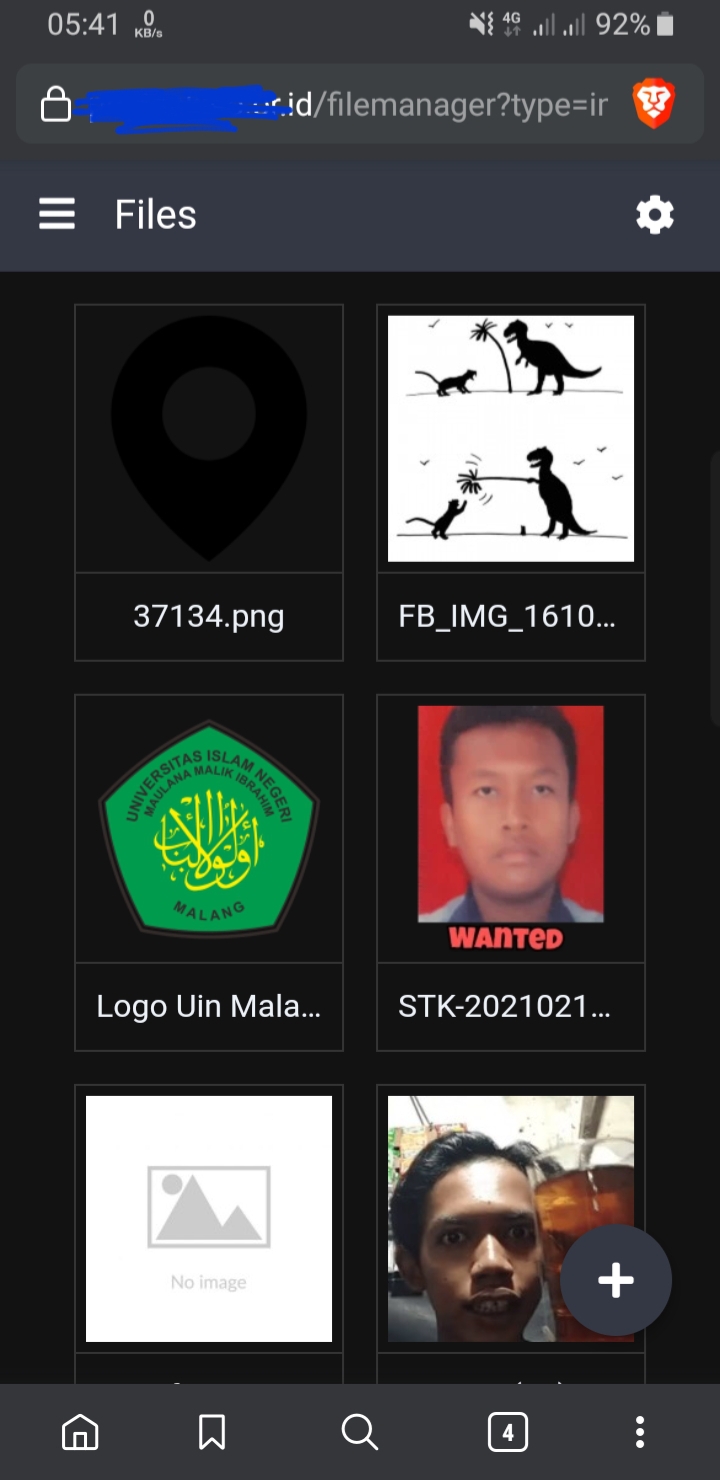Screen dimensions: 720x1480
Task: Start a search from the bottom toolbar
Action: point(359,1432)
